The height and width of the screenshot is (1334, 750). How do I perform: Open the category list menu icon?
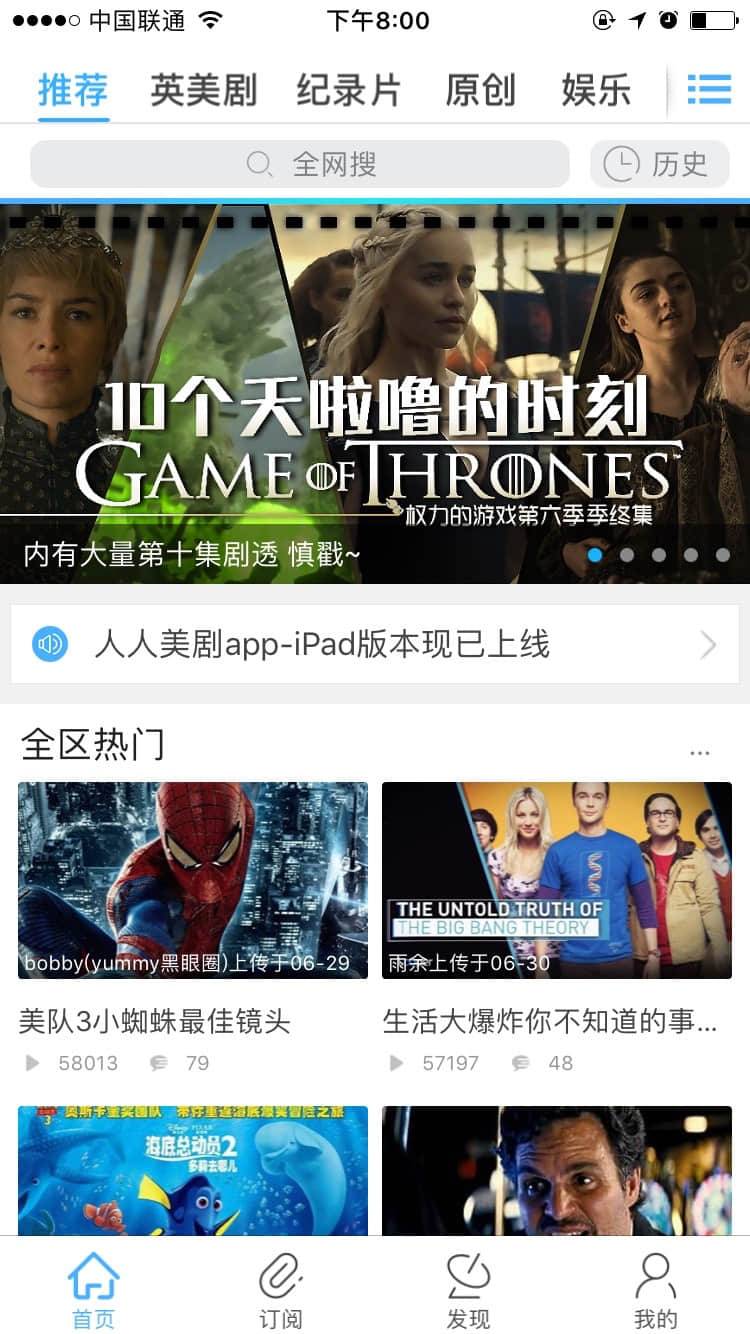coord(710,90)
